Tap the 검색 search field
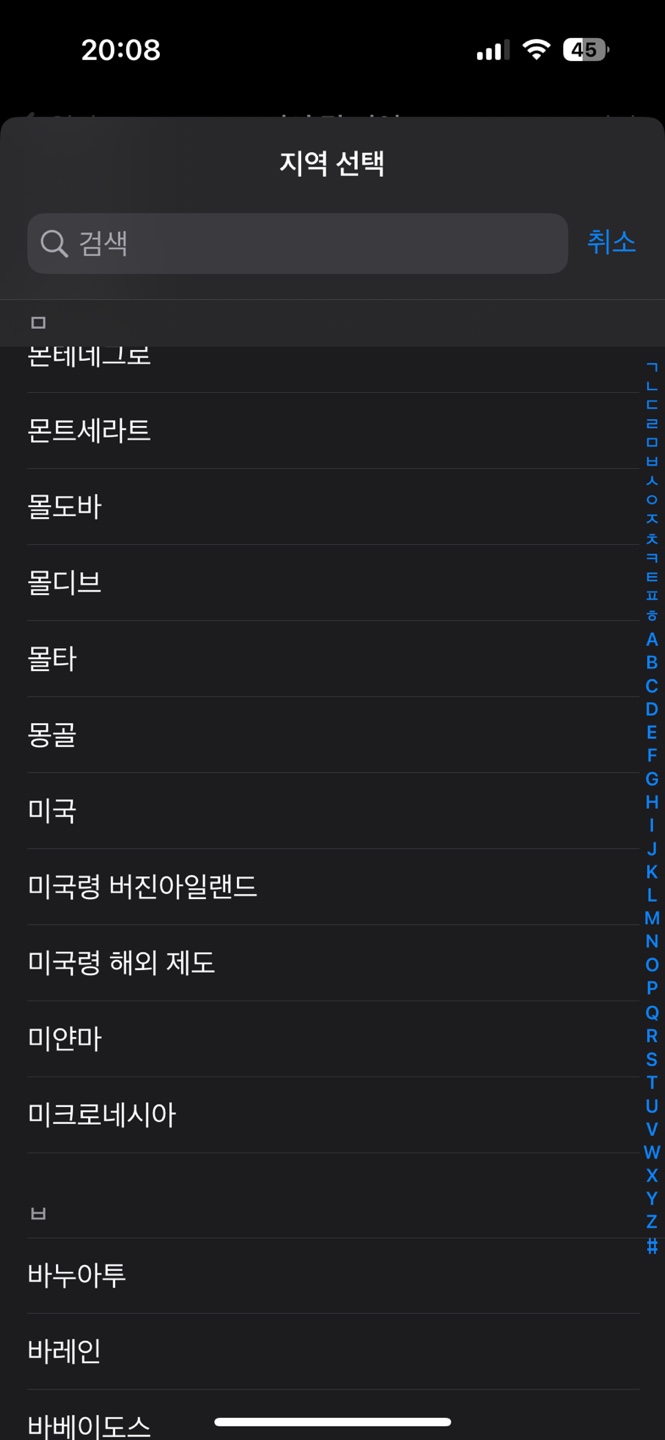Viewport: 665px width, 1440px height. point(297,243)
